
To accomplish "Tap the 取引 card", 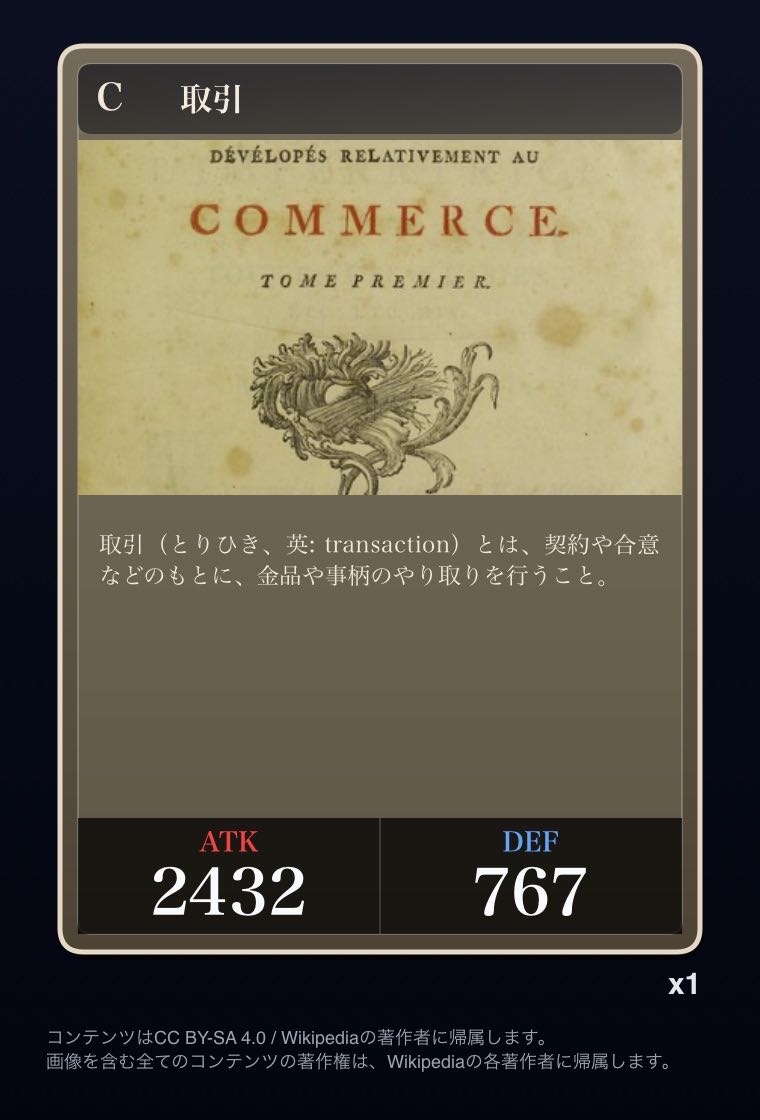I will pyautogui.click(x=380, y=500).
